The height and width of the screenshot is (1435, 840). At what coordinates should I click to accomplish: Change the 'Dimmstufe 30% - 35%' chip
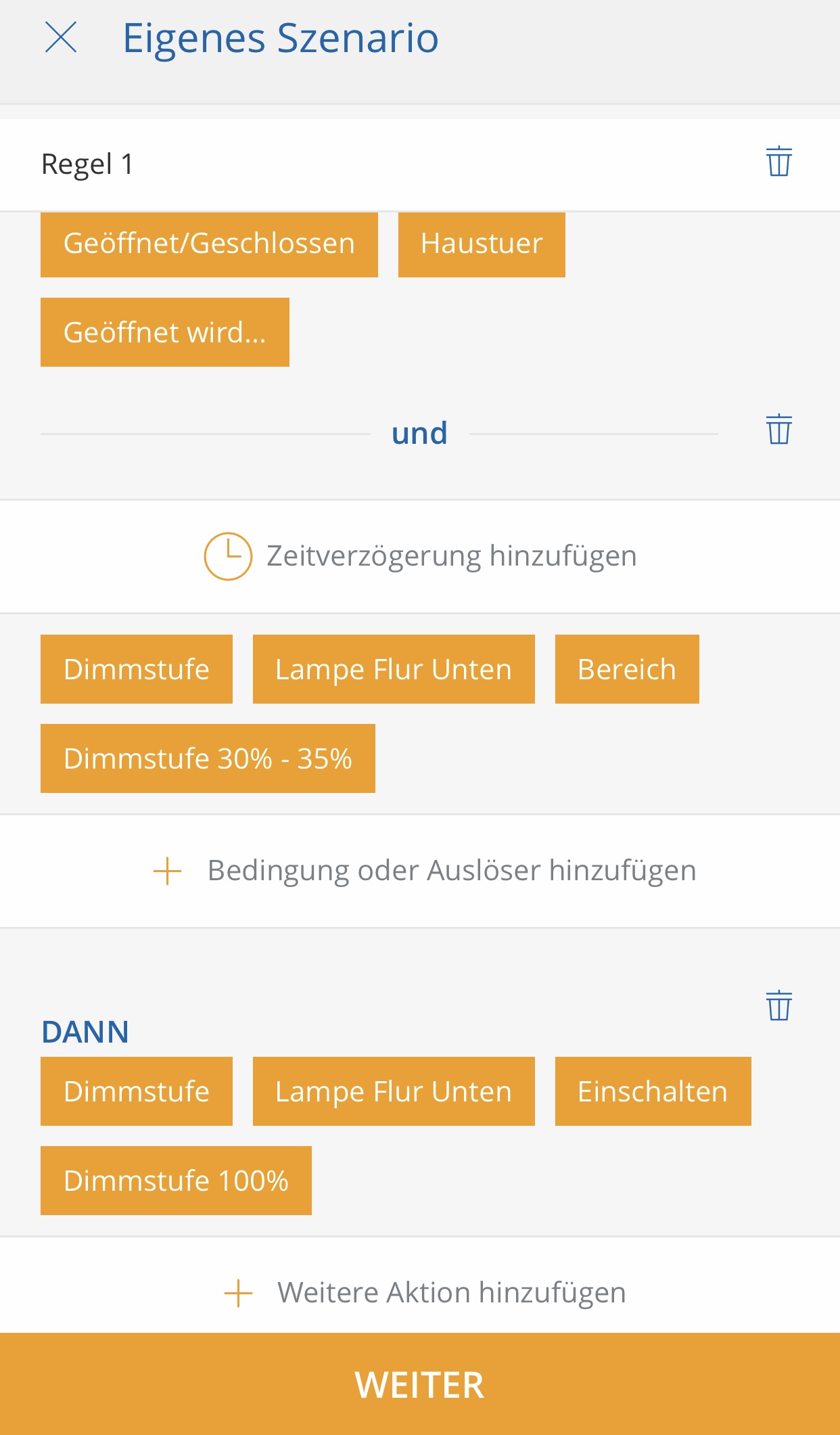(208, 758)
